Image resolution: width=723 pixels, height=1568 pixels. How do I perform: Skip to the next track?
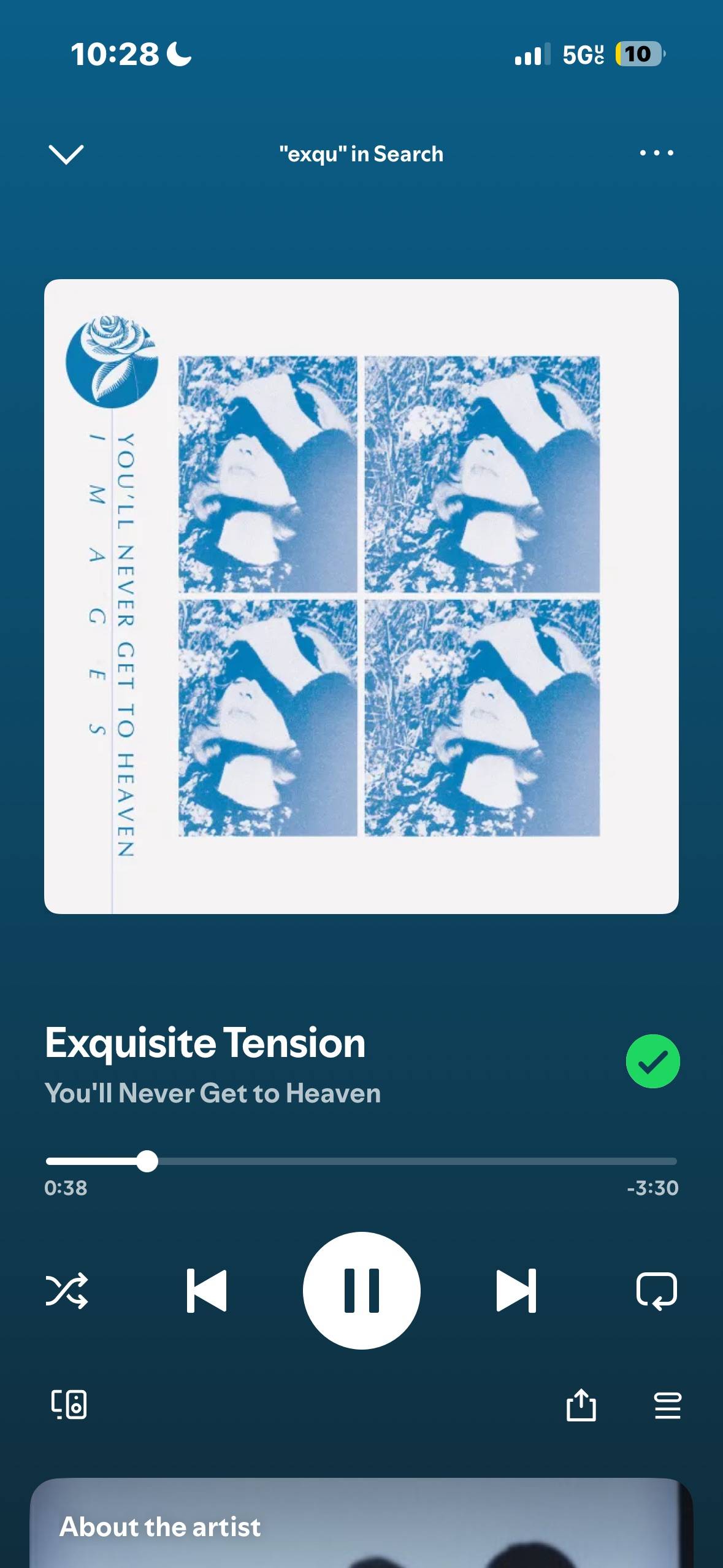click(x=516, y=1290)
